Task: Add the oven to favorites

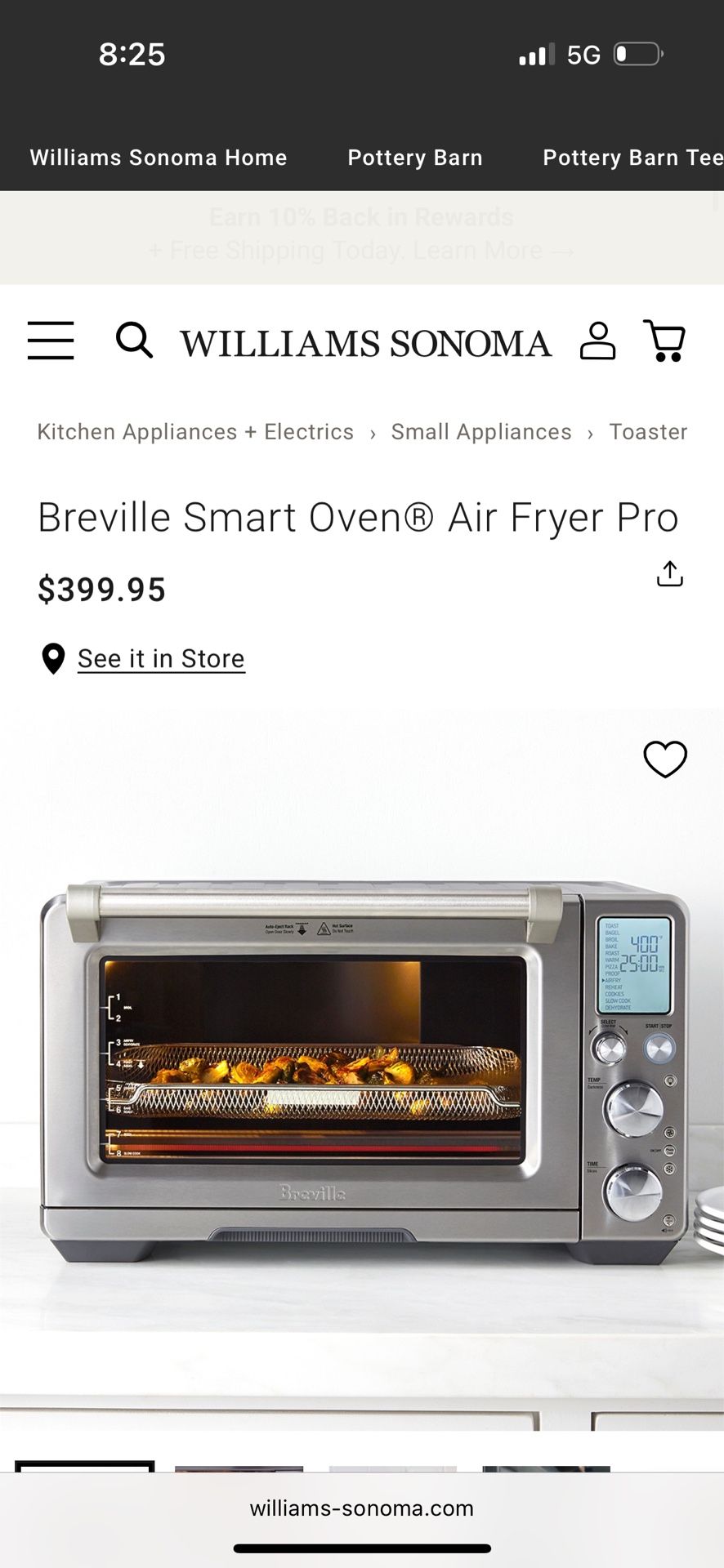Action: pos(665,759)
